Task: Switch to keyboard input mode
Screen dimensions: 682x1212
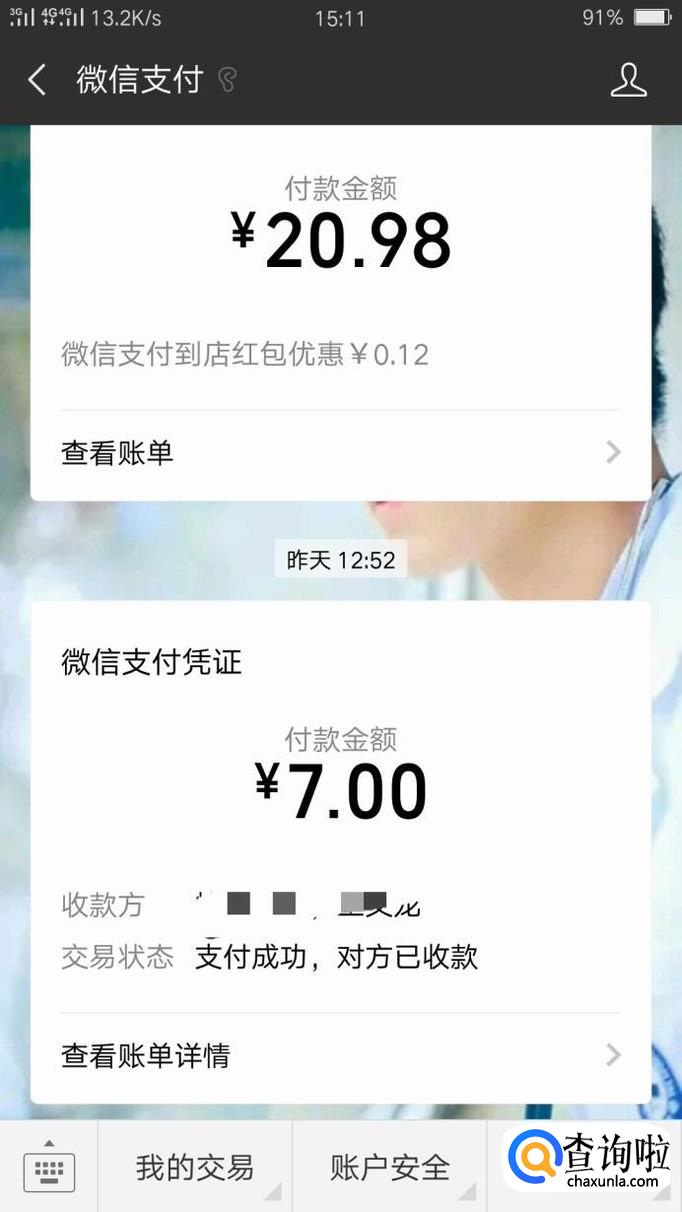Action: click(x=48, y=1167)
